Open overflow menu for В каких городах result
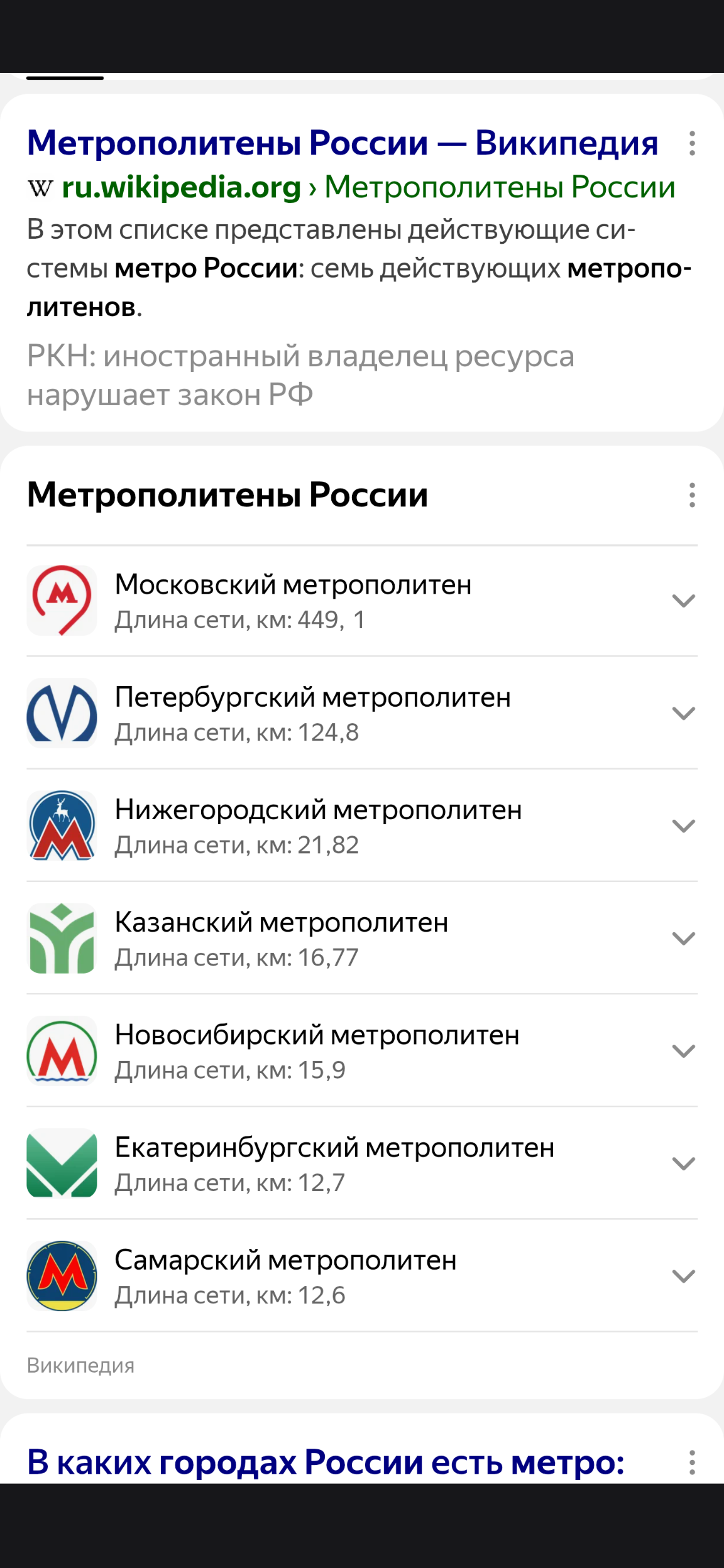 point(692,1462)
